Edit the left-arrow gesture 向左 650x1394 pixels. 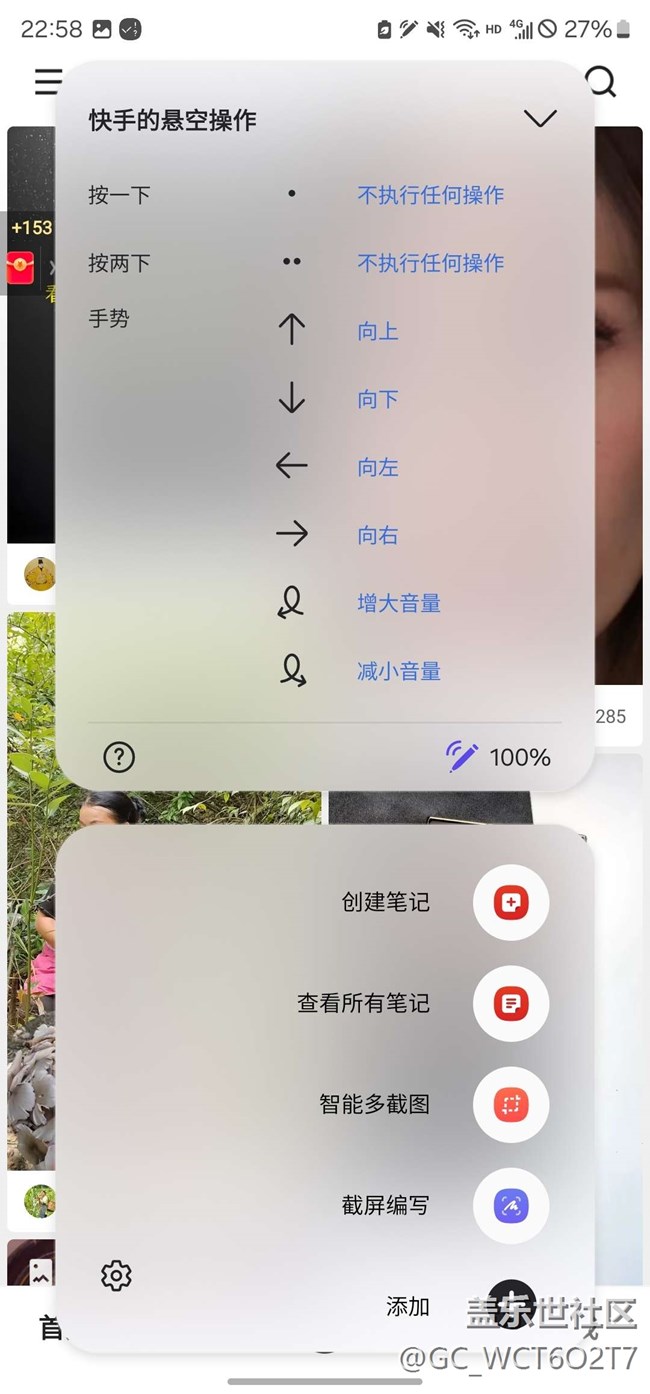pyautogui.click(x=378, y=467)
